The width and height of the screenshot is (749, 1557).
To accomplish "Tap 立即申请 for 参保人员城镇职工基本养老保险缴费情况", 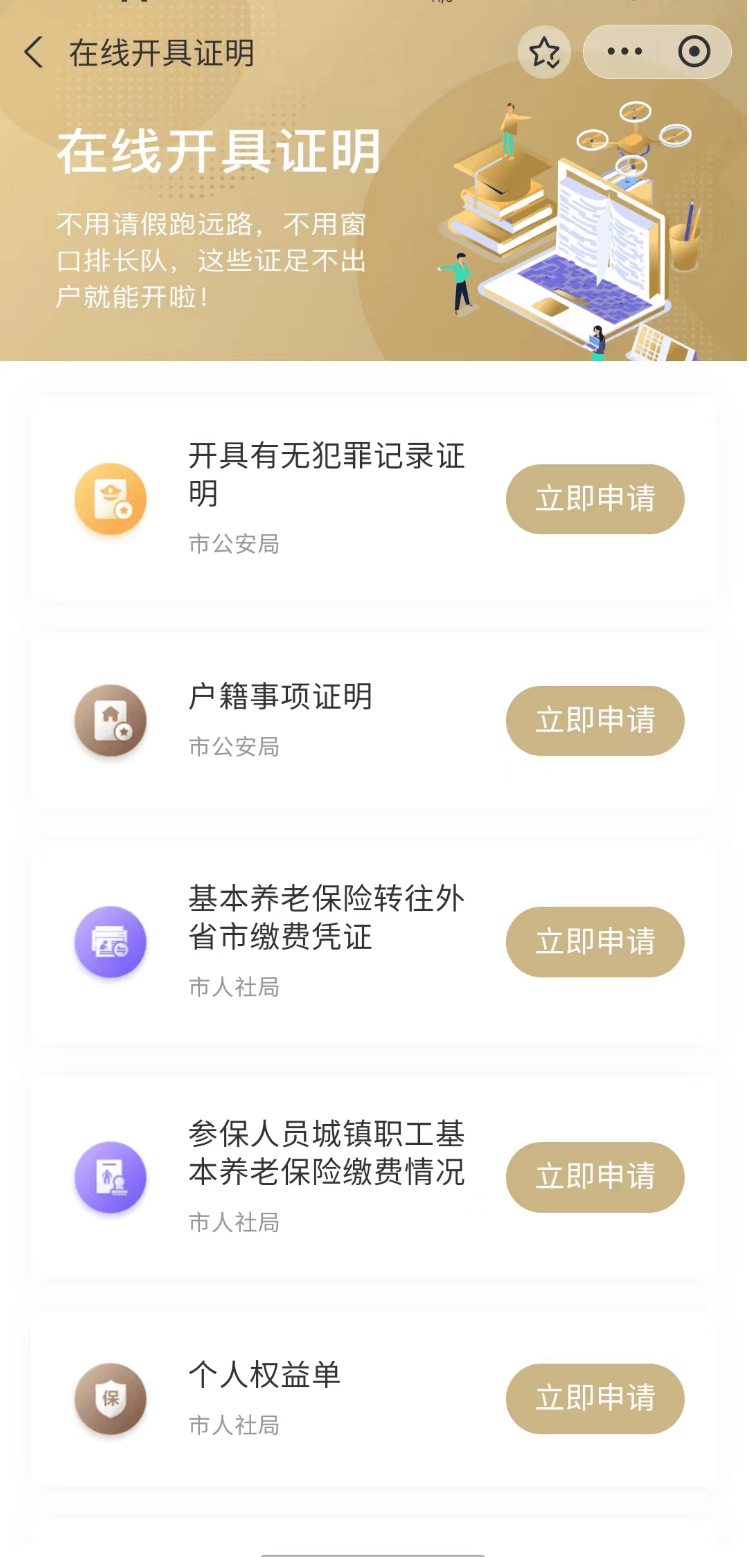I will coord(594,1178).
